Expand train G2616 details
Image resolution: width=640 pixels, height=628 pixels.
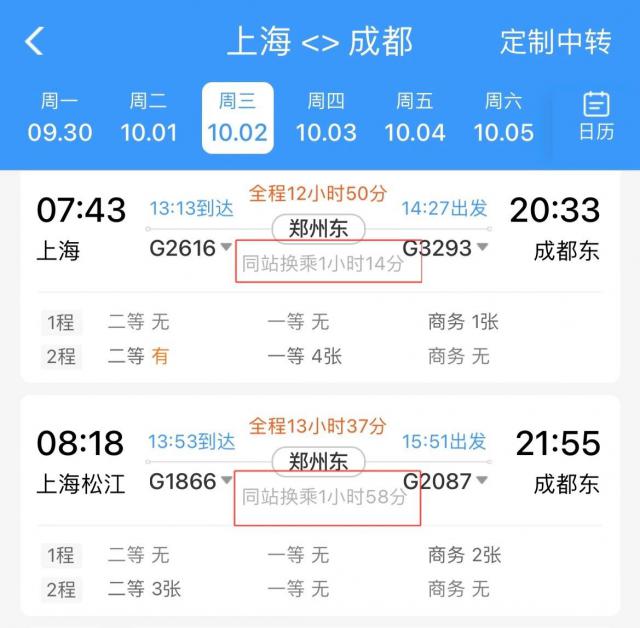tap(190, 247)
